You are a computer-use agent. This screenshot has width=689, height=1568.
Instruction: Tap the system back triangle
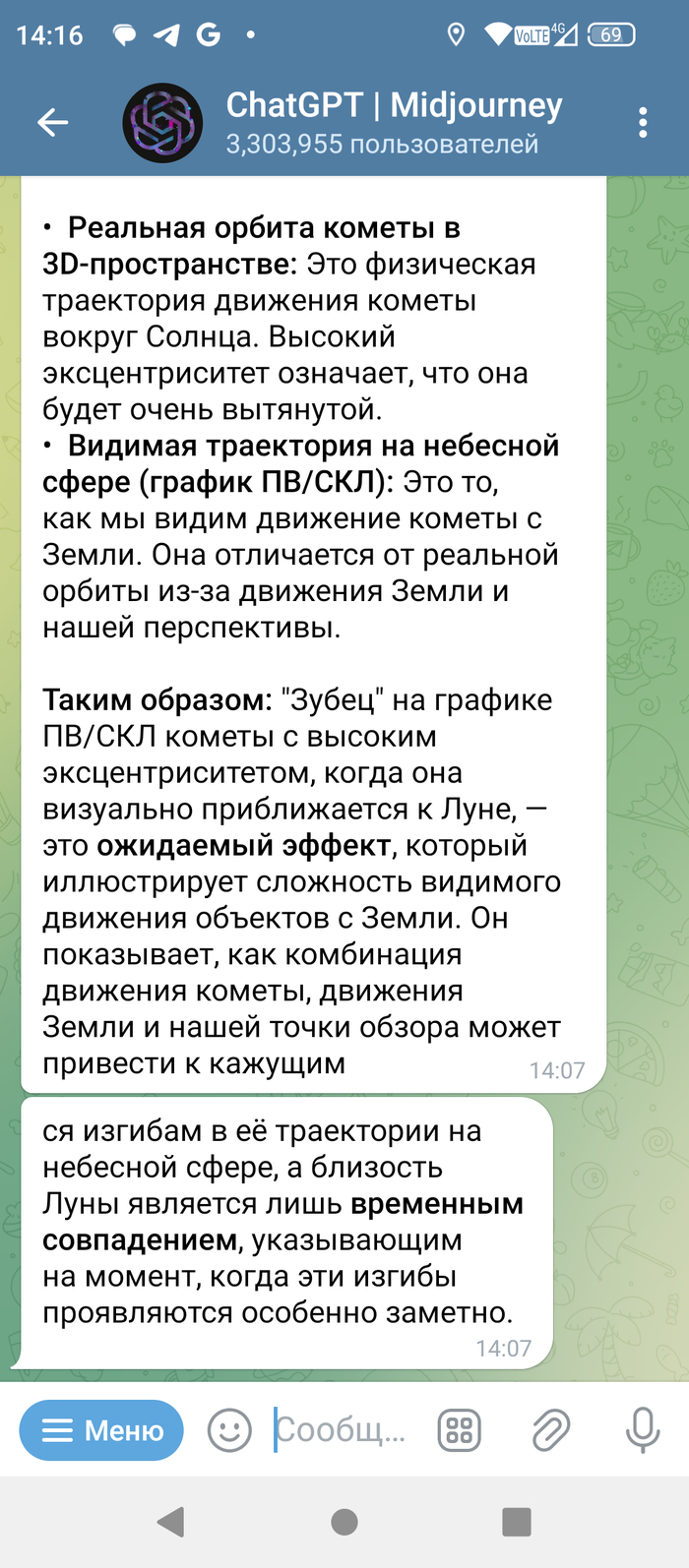pyautogui.click(x=171, y=1522)
